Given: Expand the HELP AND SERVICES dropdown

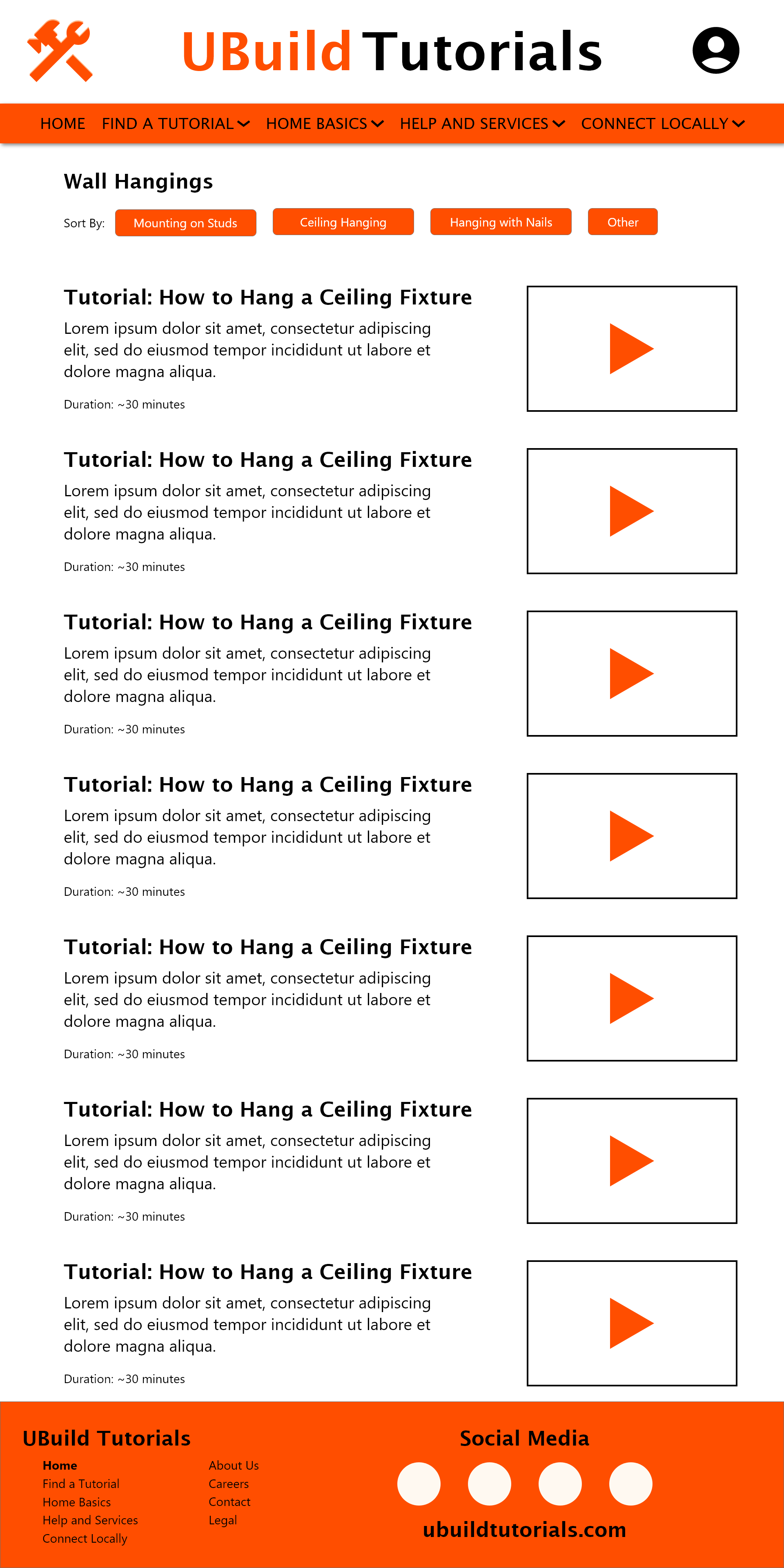Looking at the screenshot, I should [482, 124].
